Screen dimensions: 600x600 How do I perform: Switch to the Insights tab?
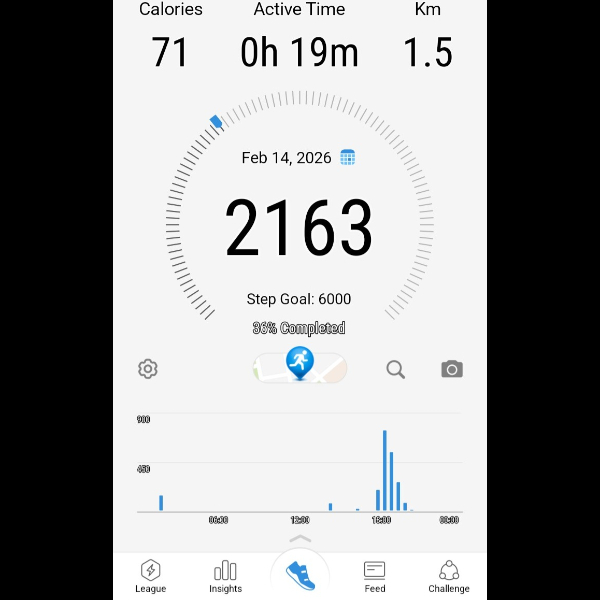pos(226,576)
